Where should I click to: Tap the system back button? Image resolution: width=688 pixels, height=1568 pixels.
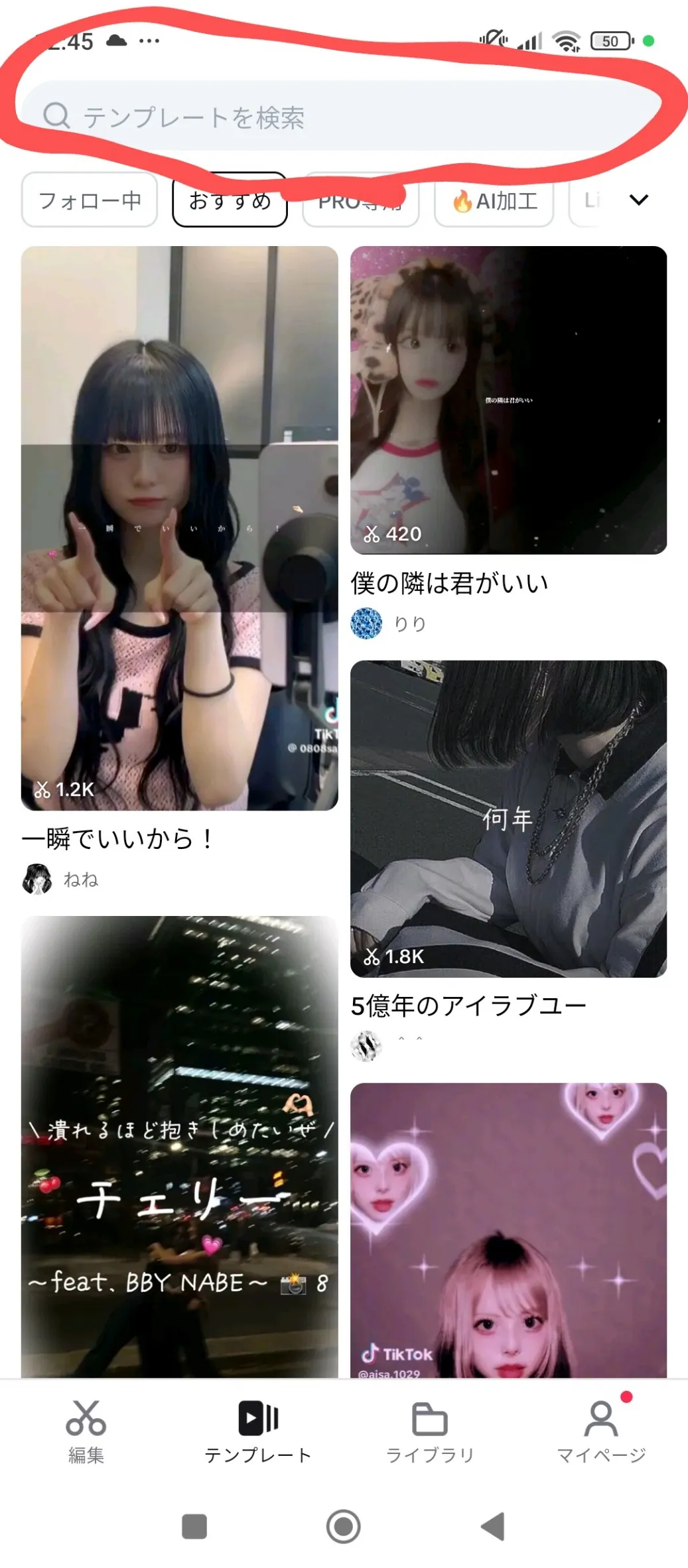tap(493, 1526)
